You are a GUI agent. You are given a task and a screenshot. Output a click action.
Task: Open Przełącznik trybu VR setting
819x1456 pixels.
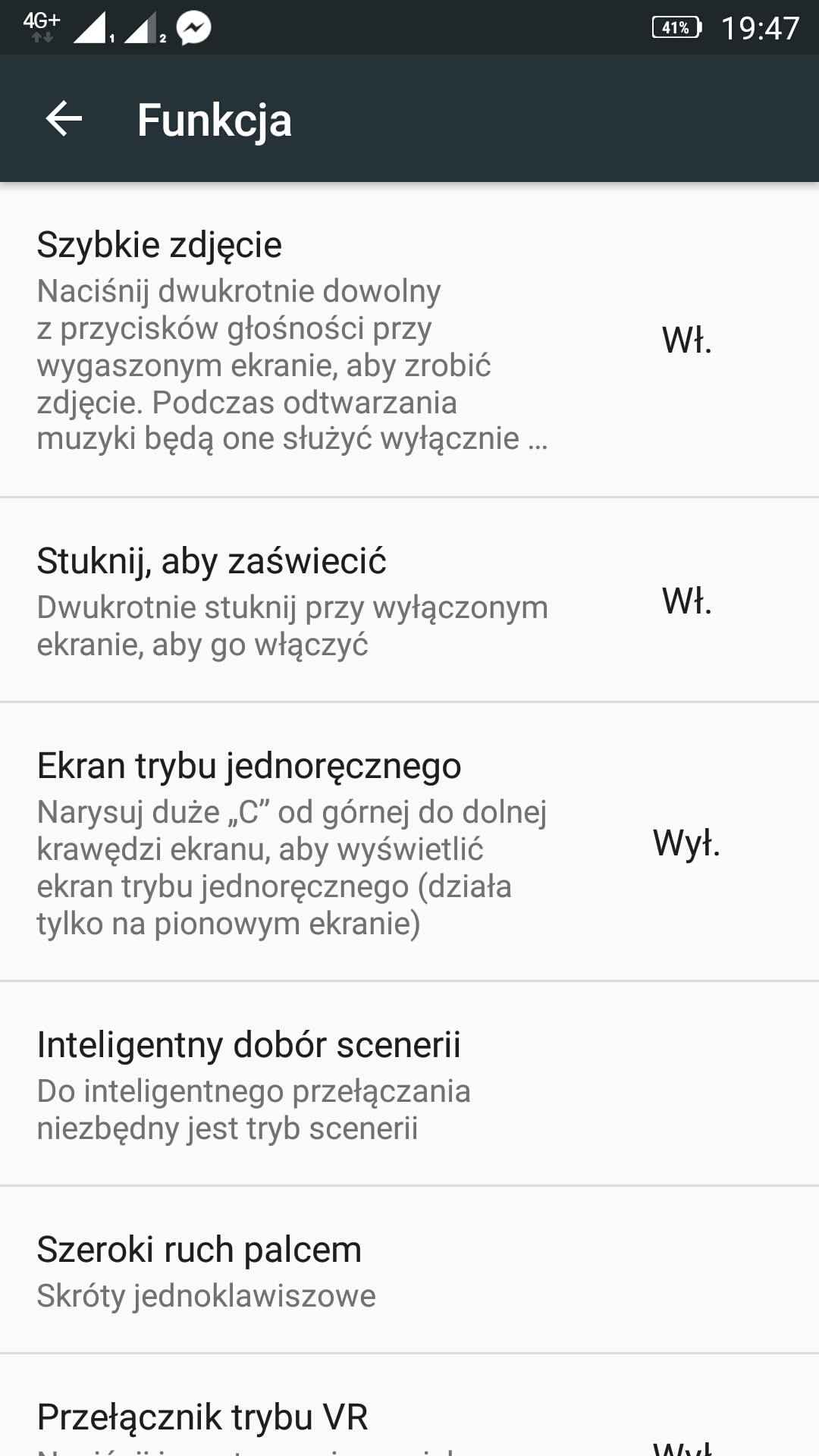(409, 1406)
